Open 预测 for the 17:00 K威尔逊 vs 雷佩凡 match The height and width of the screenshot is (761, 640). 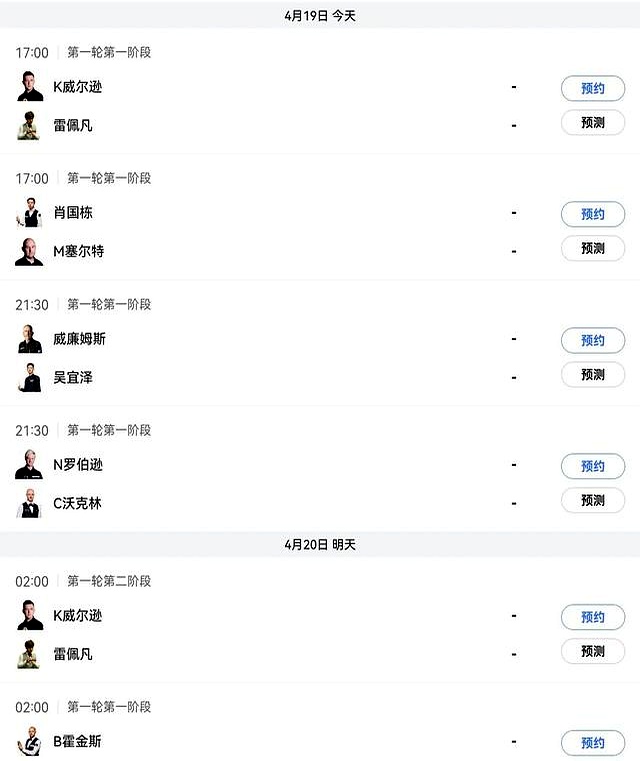click(x=593, y=123)
